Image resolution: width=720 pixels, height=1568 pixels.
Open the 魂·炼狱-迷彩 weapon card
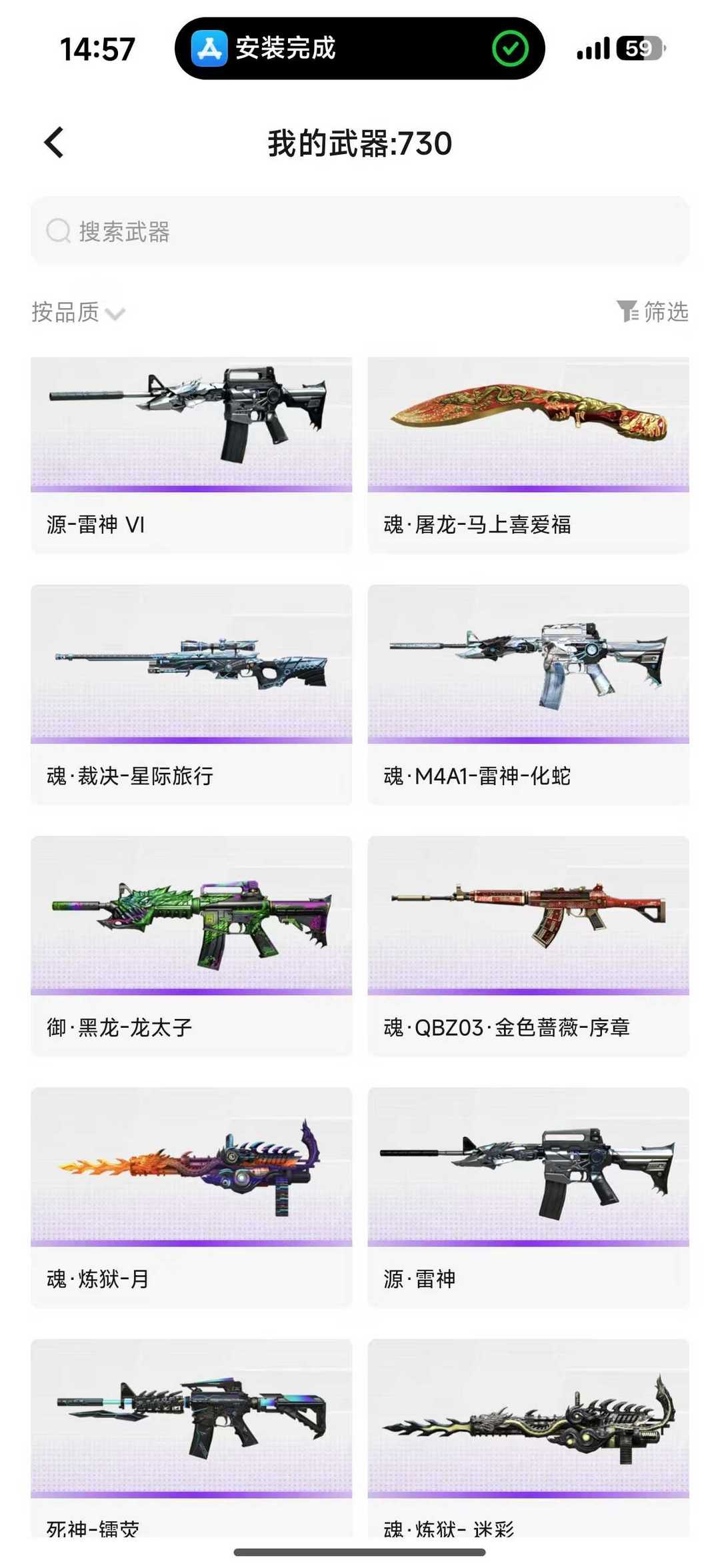point(528,1434)
